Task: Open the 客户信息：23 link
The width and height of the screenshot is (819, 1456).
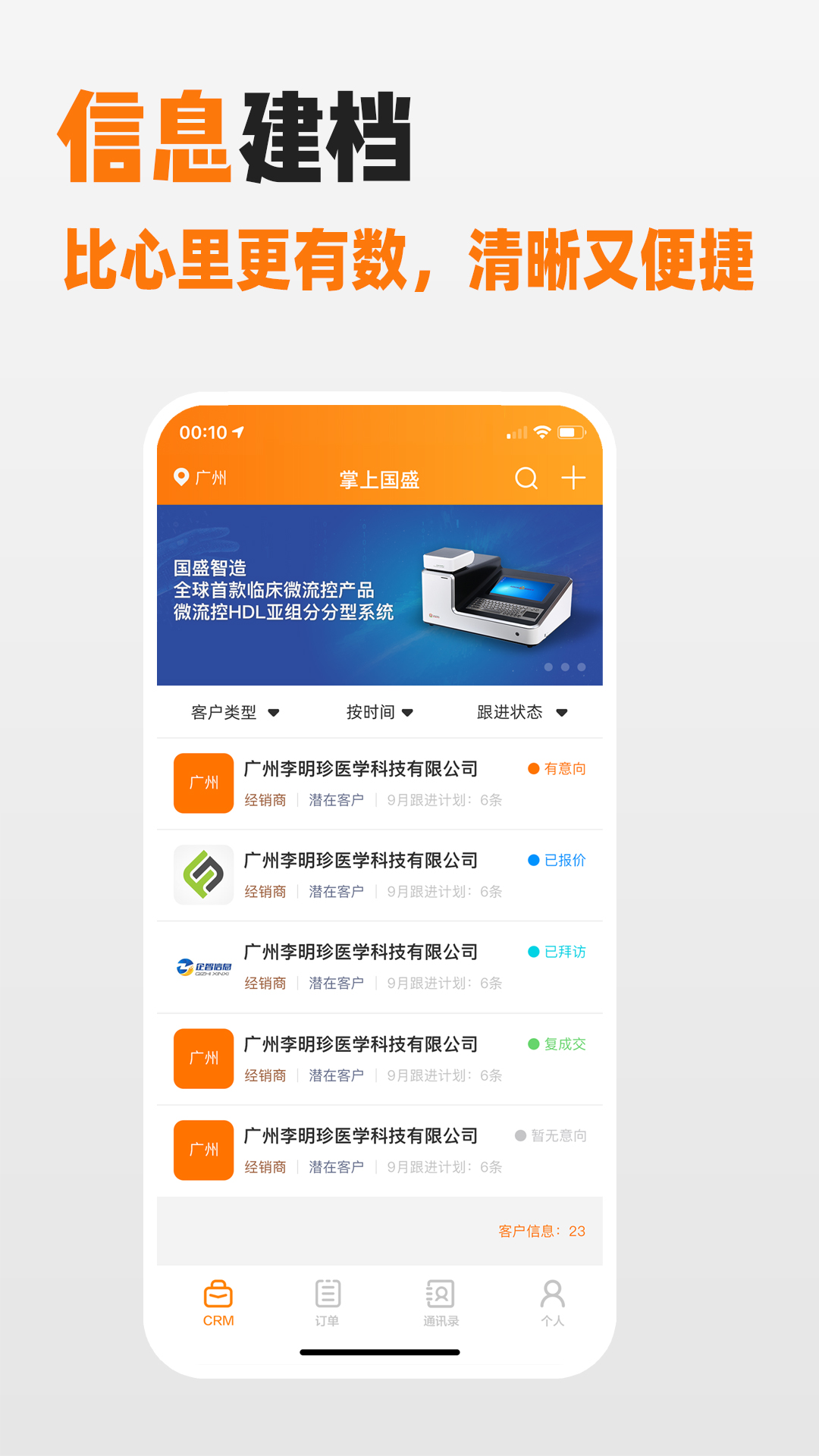Action: tap(541, 1231)
